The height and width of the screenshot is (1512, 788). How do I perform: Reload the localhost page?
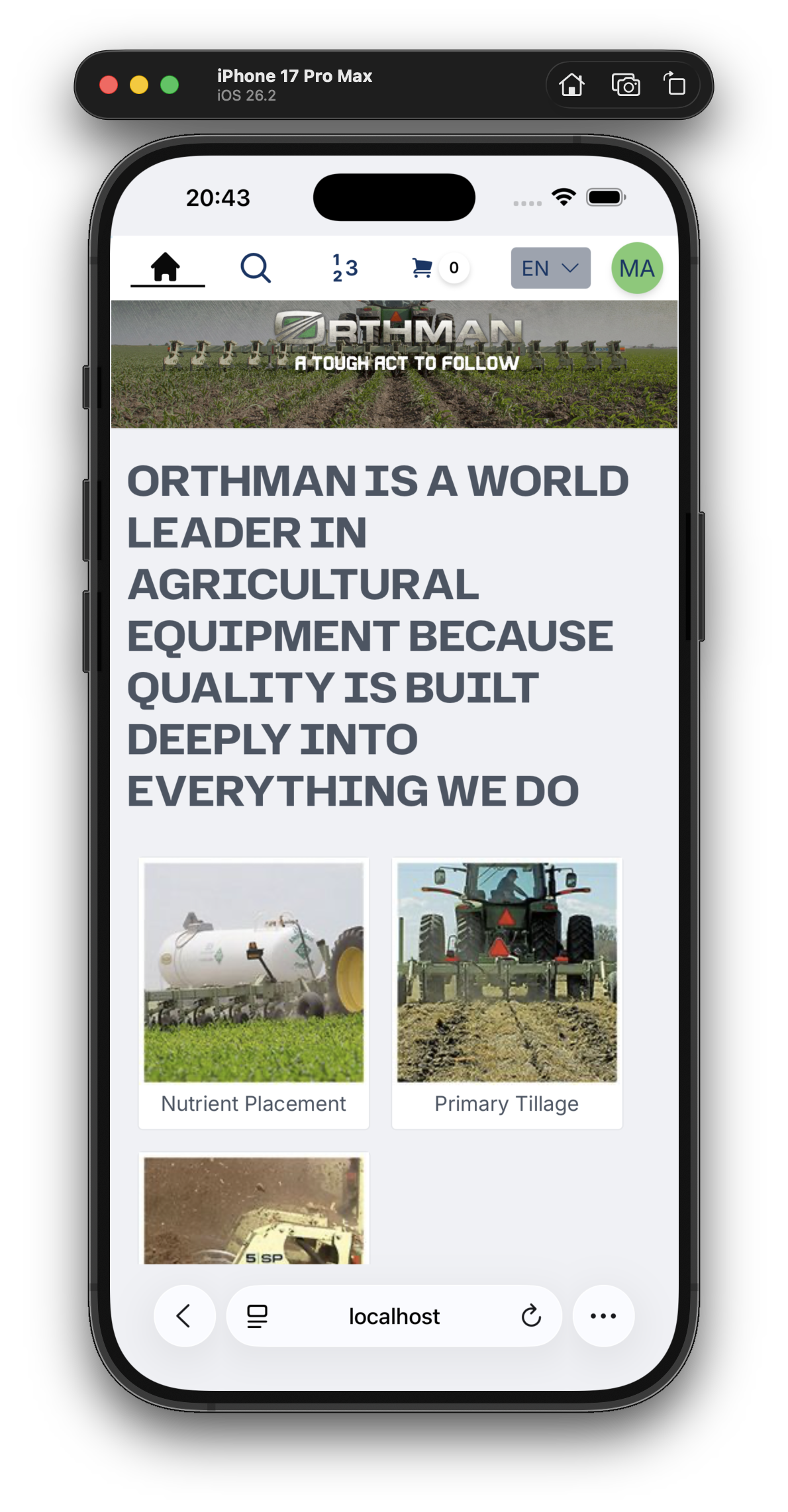pyautogui.click(x=531, y=1316)
